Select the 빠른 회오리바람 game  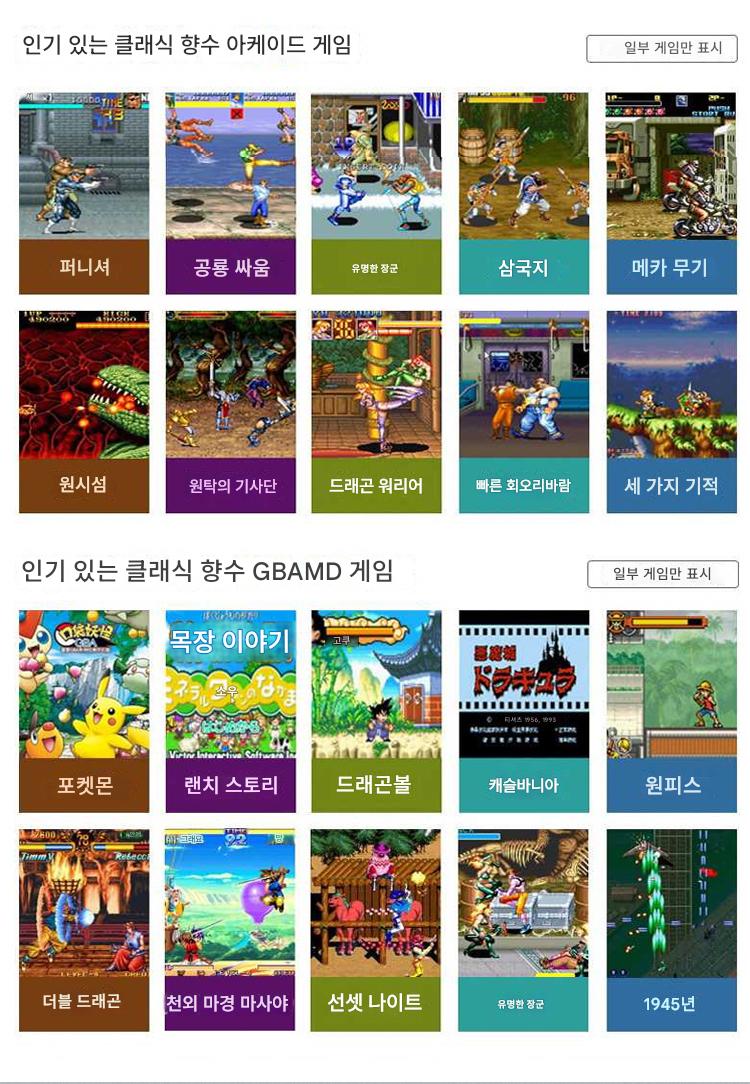pyautogui.click(x=523, y=412)
